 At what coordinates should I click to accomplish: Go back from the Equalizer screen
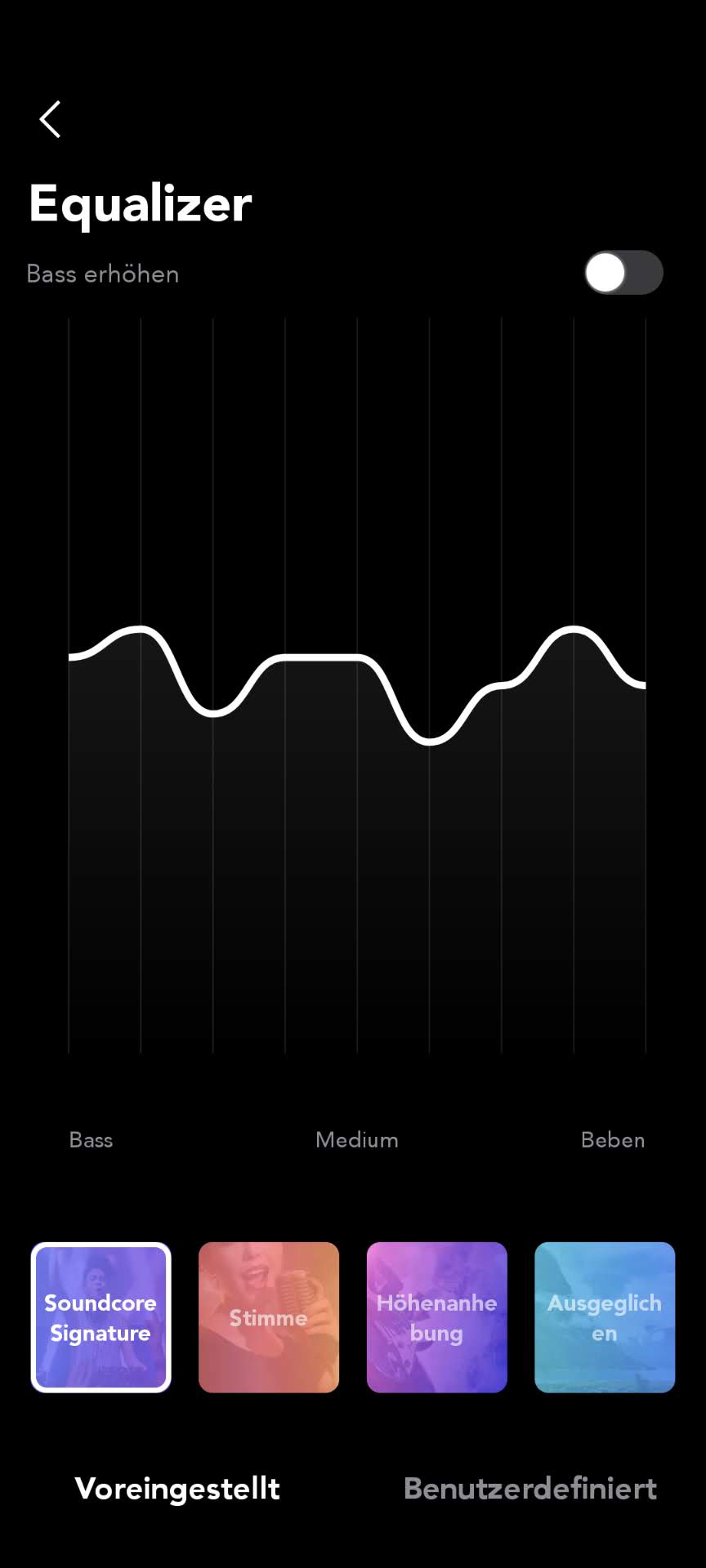(51, 119)
